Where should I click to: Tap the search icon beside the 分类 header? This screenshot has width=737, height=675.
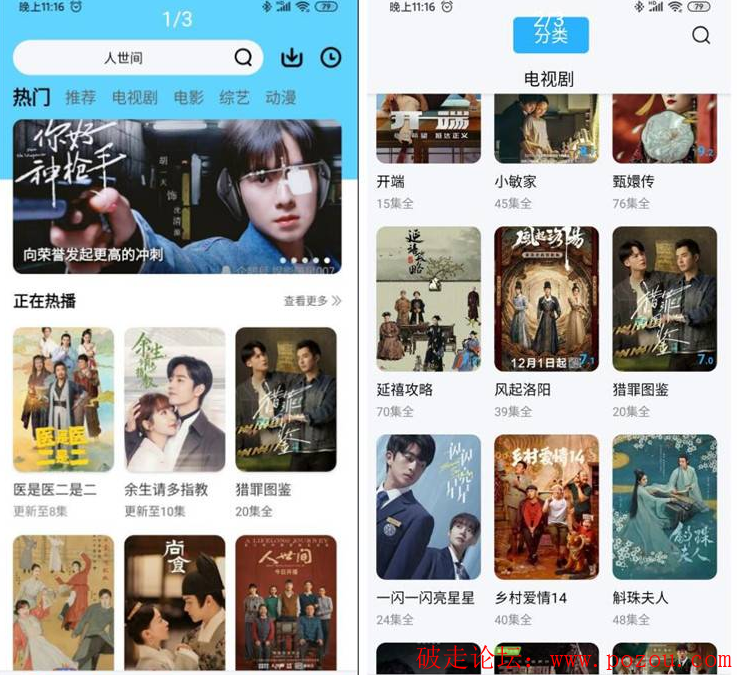pyautogui.click(x=701, y=35)
